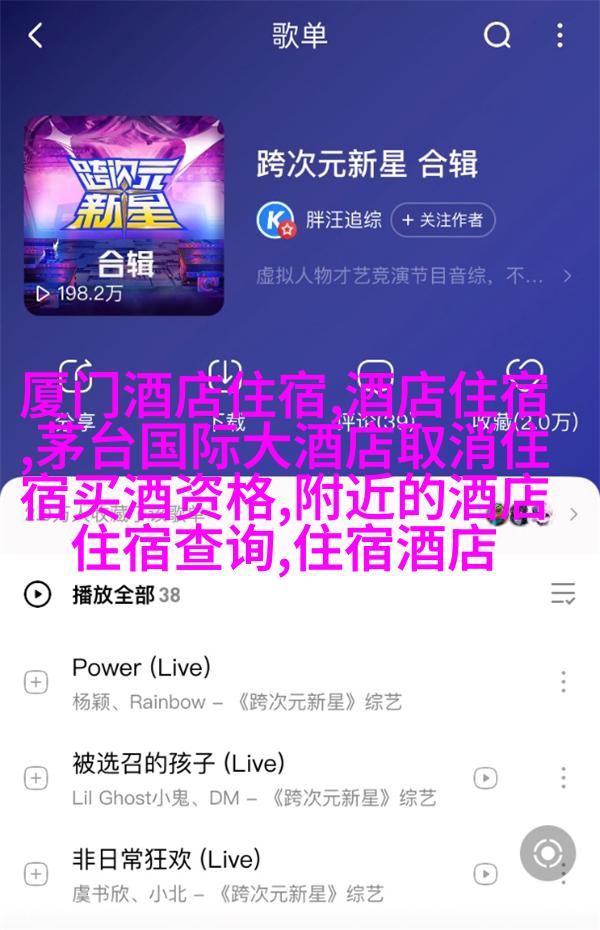
Task: Play all 38 songs with 播放全部
Action: pos(112,595)
